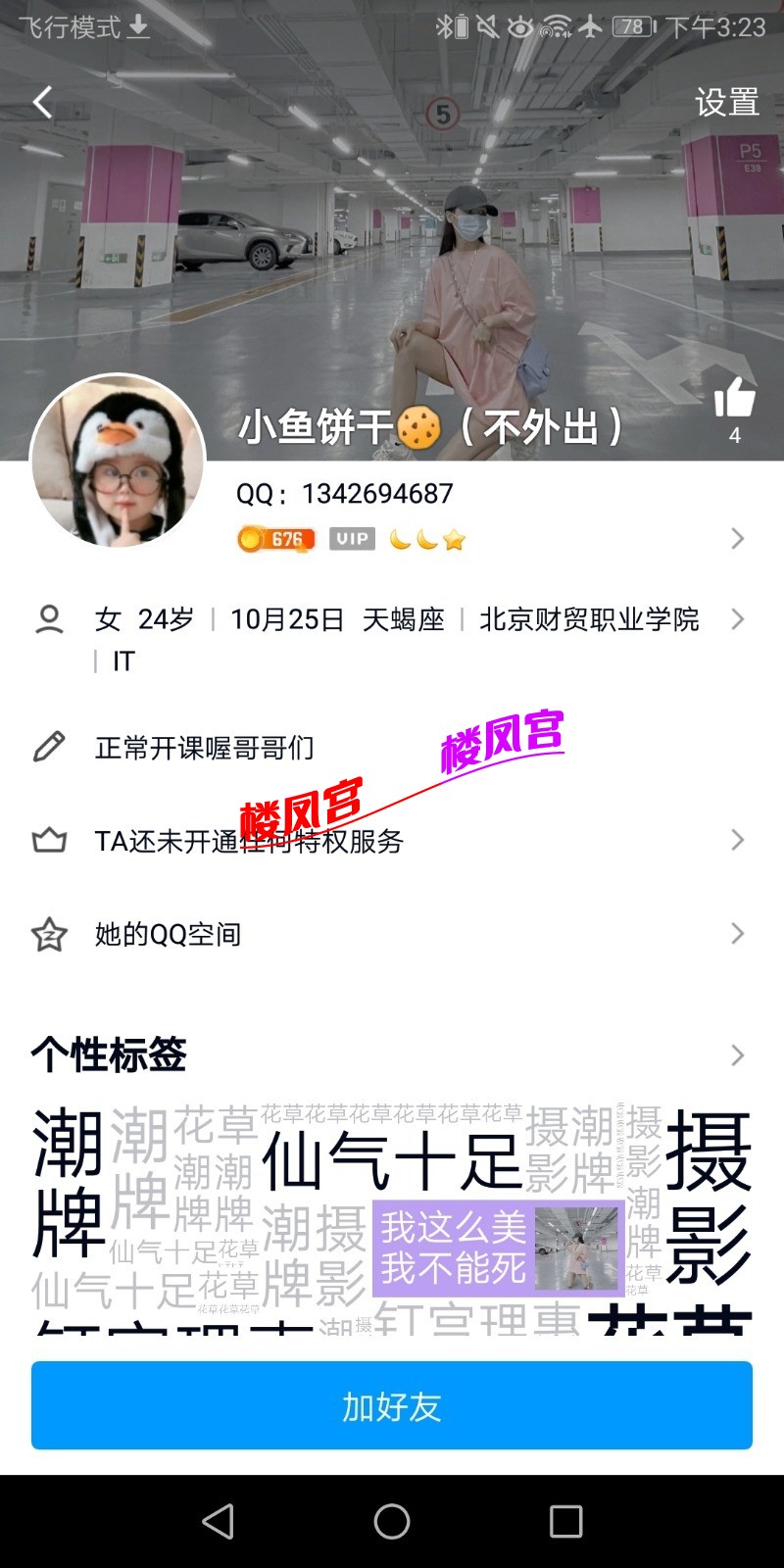
Task: Like this profile with thumbs up
Action: tap(734, 398)
